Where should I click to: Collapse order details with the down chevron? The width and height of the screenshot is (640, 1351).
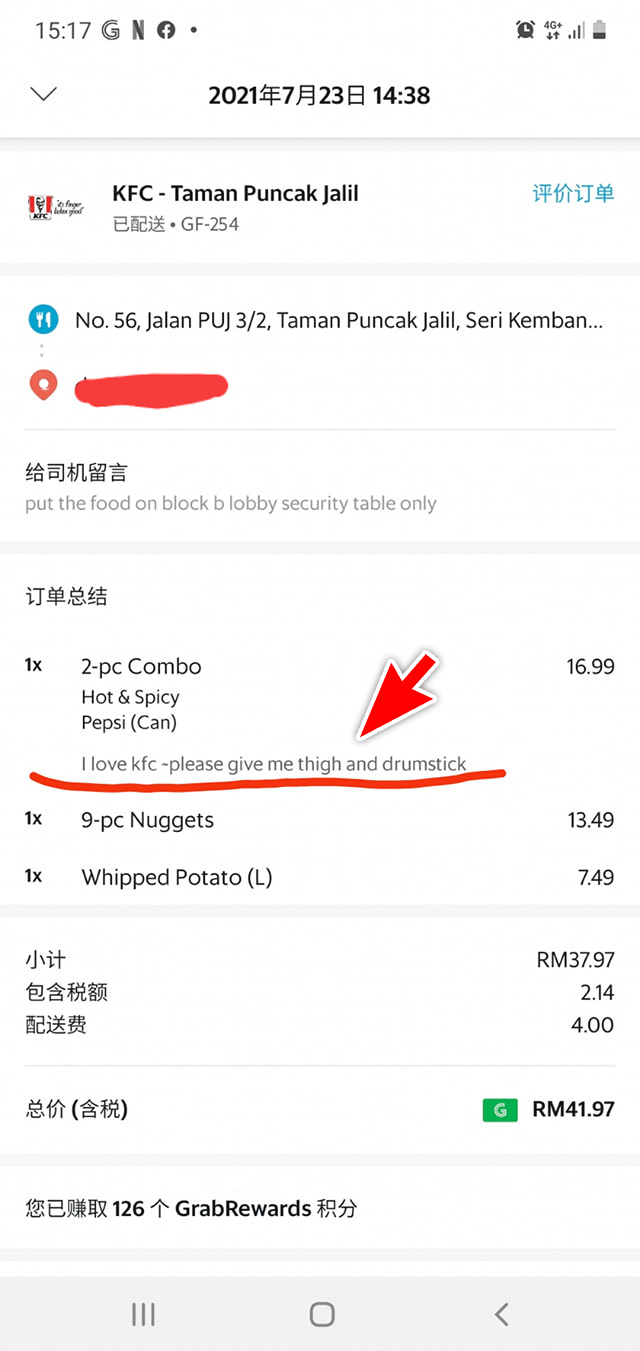point(44,95)
